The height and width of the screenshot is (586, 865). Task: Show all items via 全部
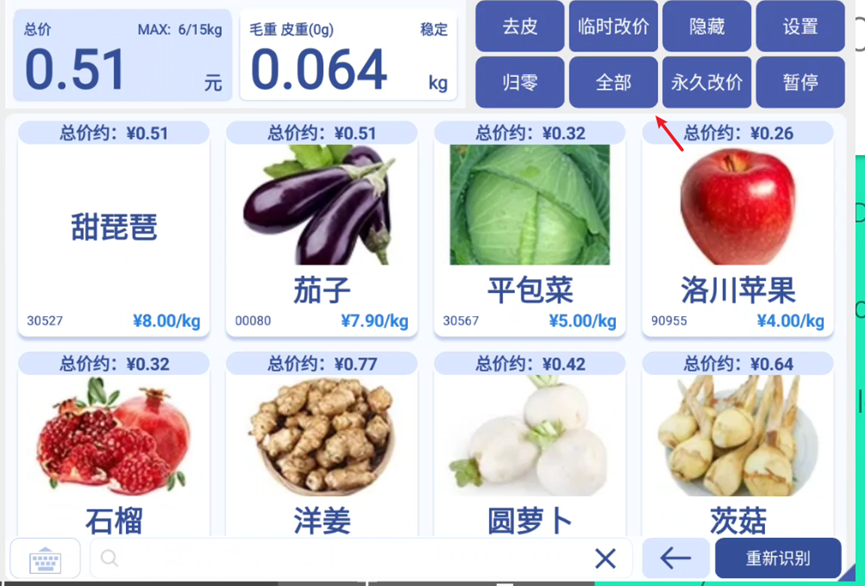613,82
